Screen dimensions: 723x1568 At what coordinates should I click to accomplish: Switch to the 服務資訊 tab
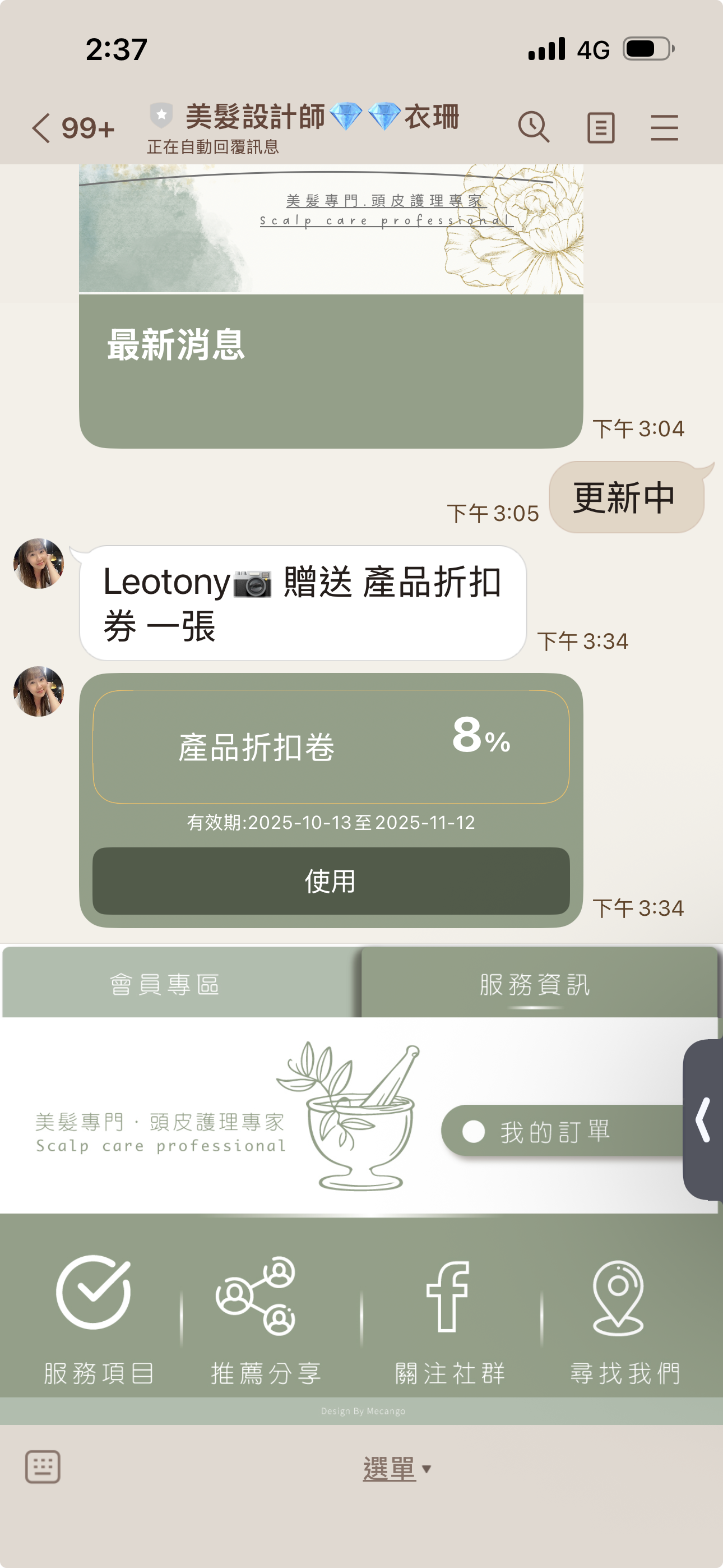coord(535,984)
